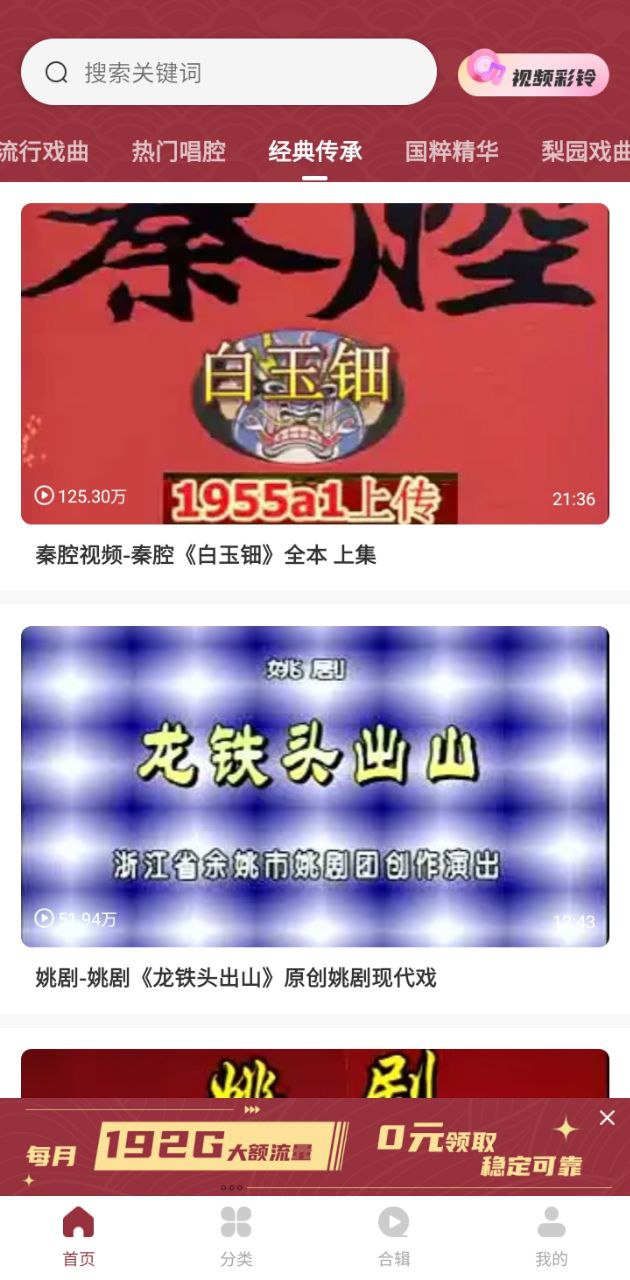The height and width of the screenshot is (1280, 630).
Task: Dismiss the 192G流量 promotion banner
Action: tap(607, 1118)
